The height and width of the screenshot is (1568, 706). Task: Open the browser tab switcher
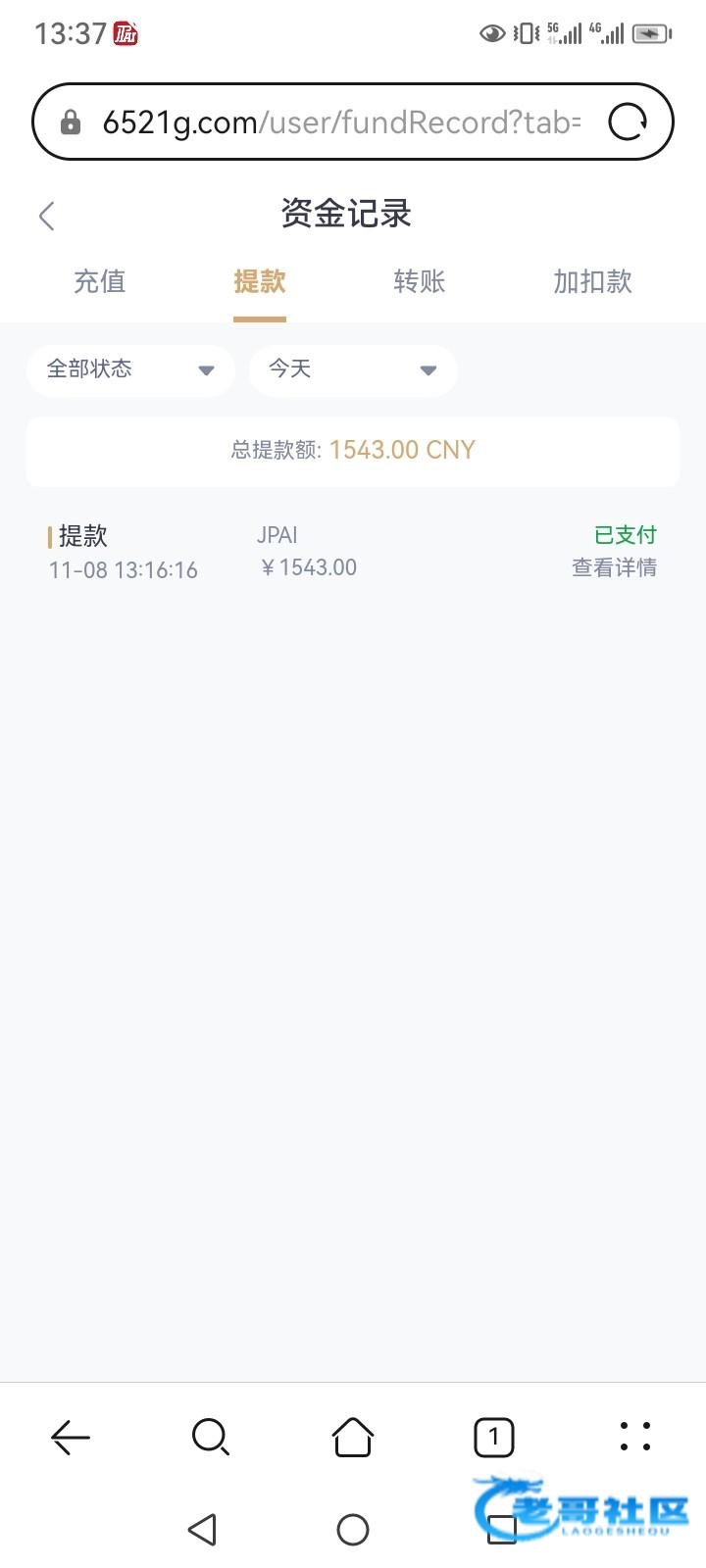point(494,1438)
